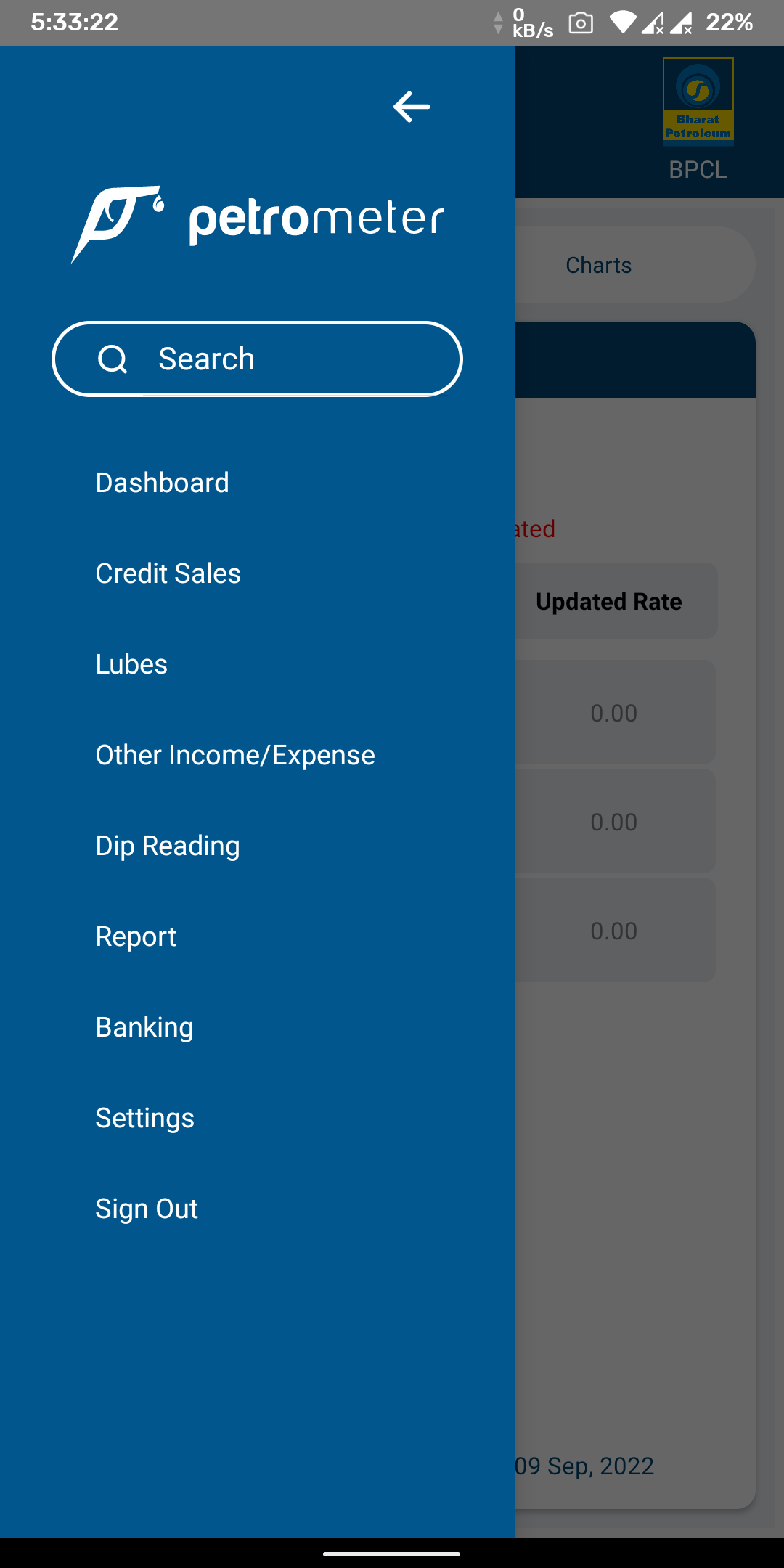
Task: Go to Settings
Action: coord(145,1118)
